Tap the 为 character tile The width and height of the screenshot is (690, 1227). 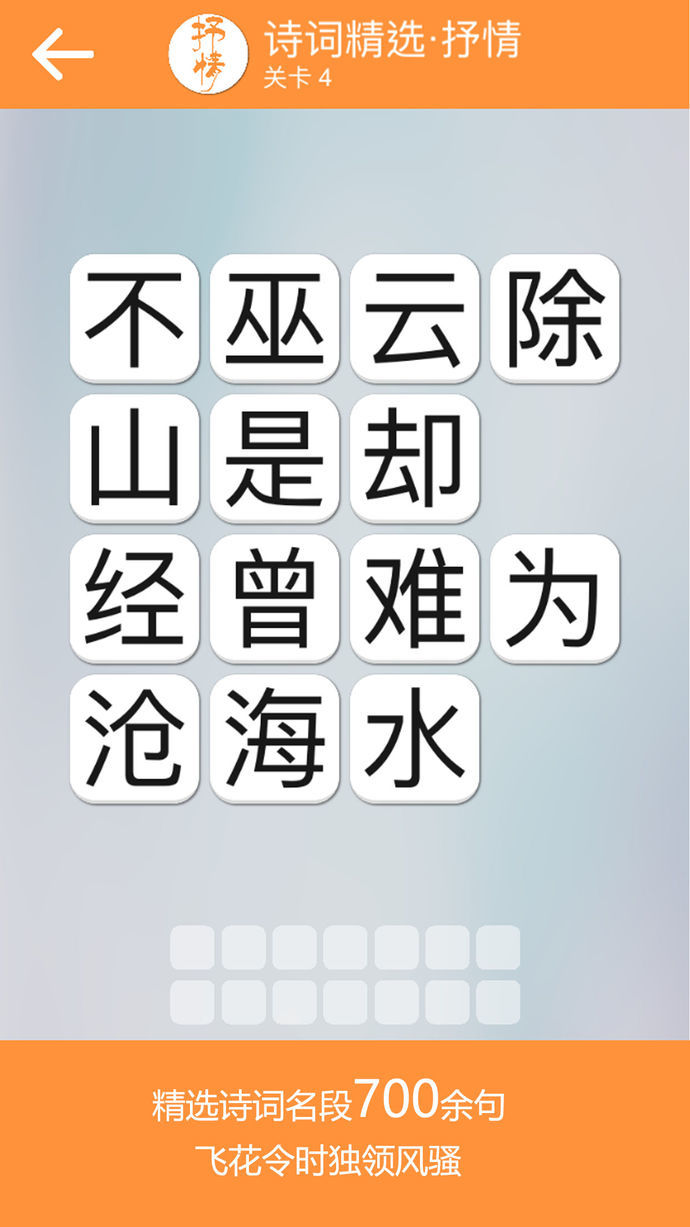[555, 598]
